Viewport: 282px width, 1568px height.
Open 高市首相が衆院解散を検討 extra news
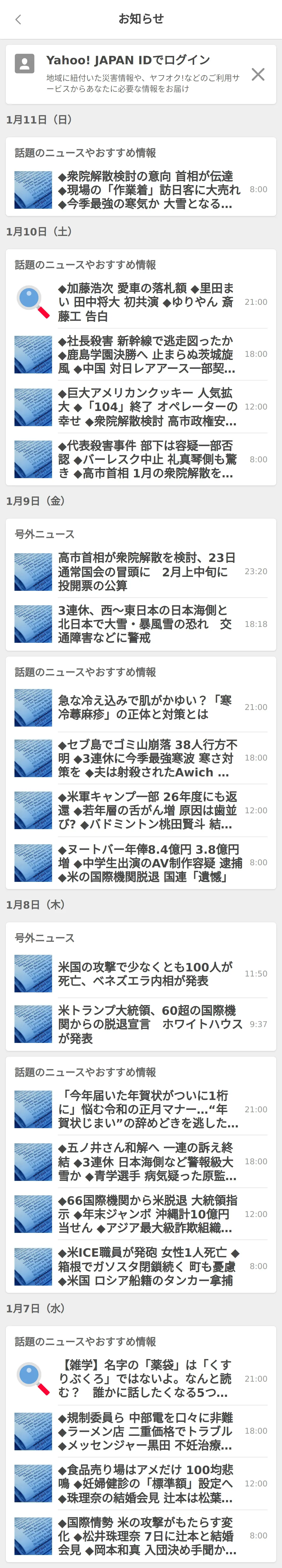(141, 572)
